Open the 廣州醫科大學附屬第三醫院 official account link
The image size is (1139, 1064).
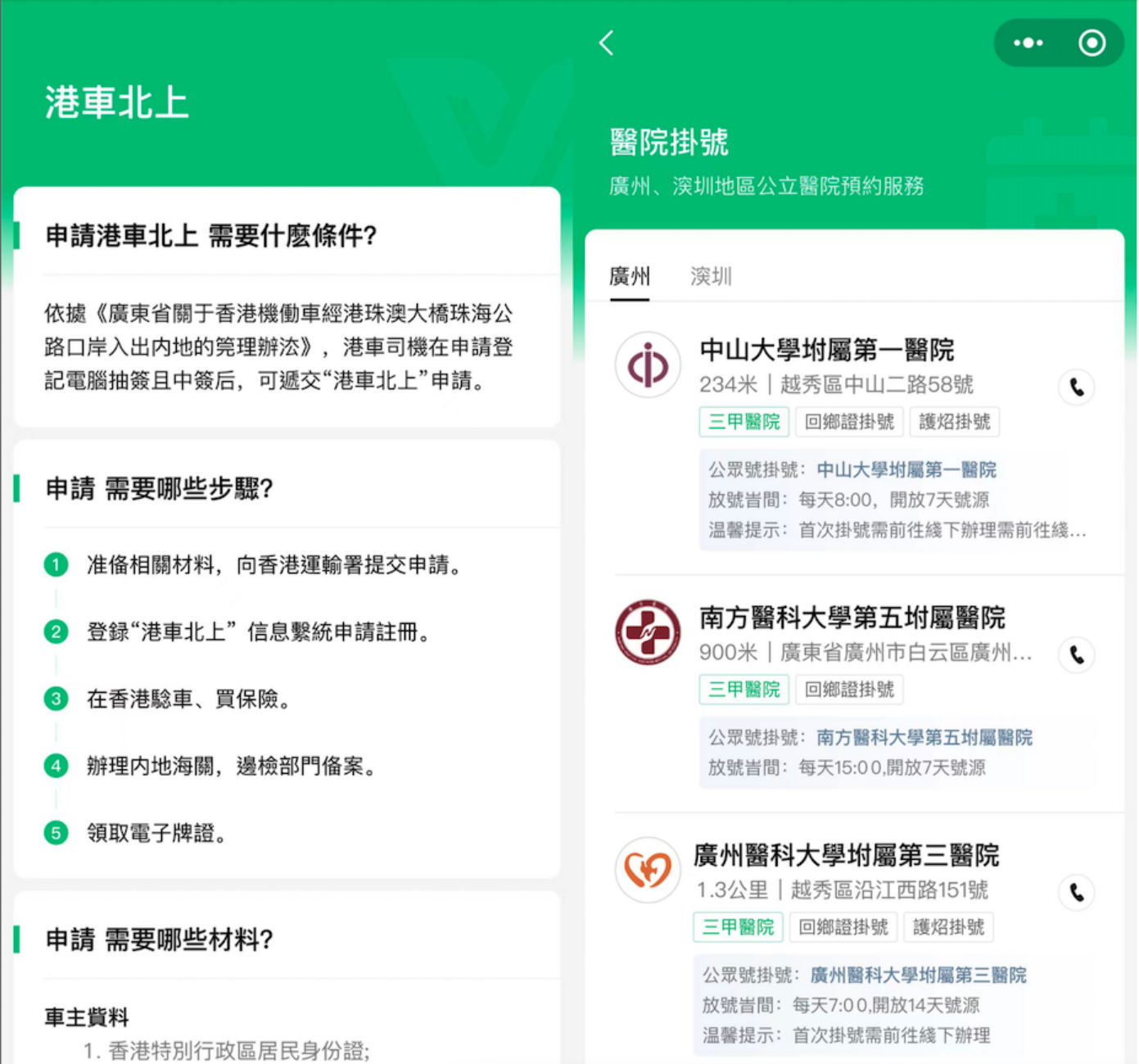pos(918,975)
